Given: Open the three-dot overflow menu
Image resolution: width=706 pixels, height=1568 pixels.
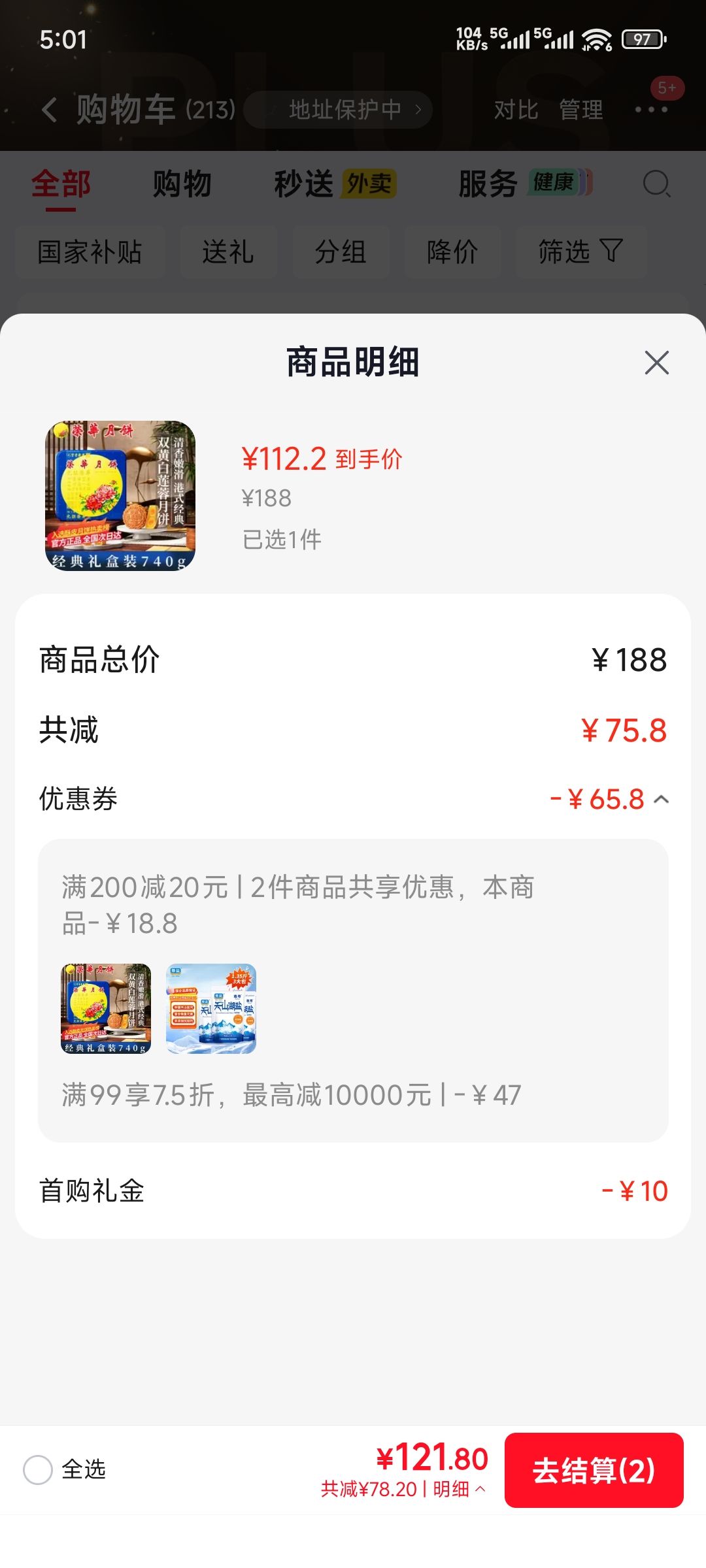Looking at the screenshot, I should point(651,109).
